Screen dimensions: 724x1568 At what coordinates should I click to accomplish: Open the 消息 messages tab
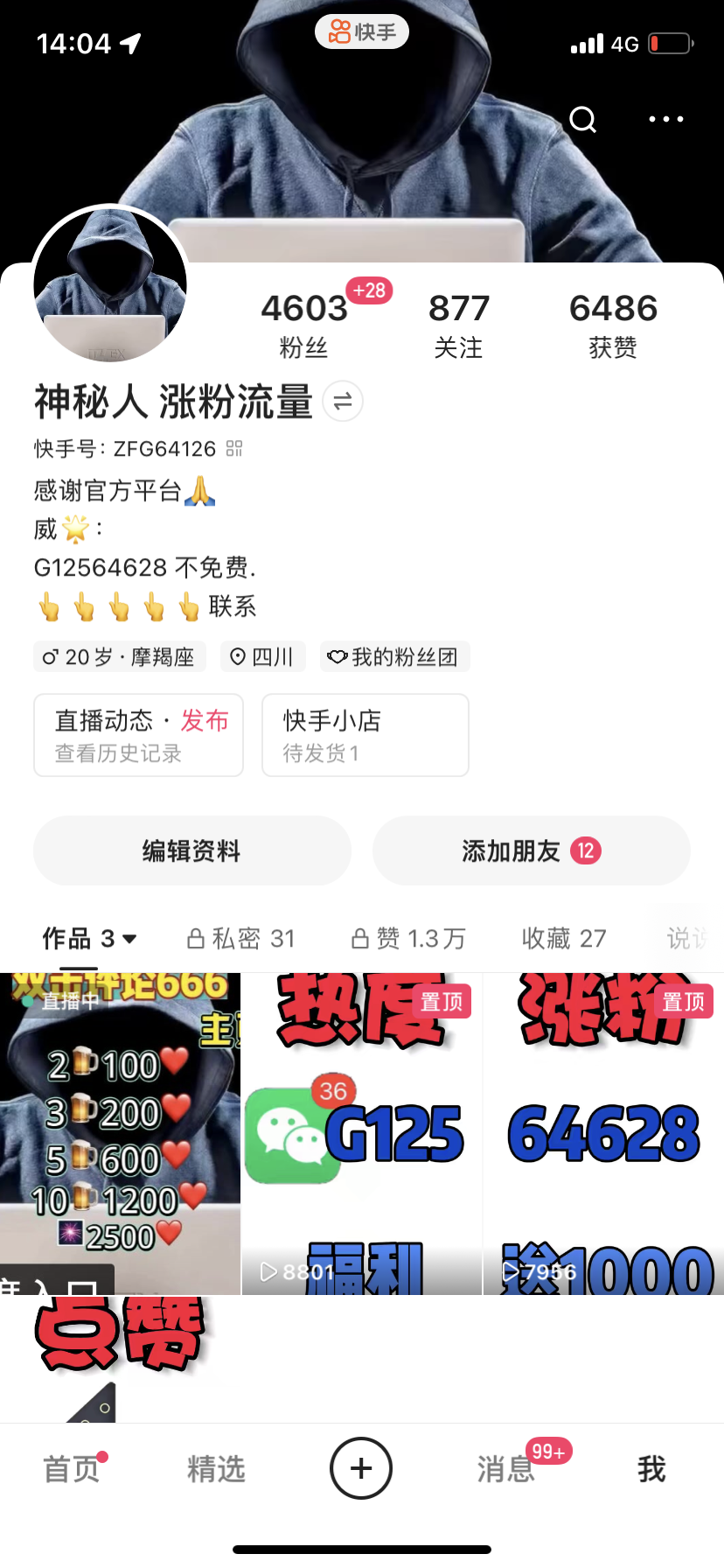(506, 1469)
